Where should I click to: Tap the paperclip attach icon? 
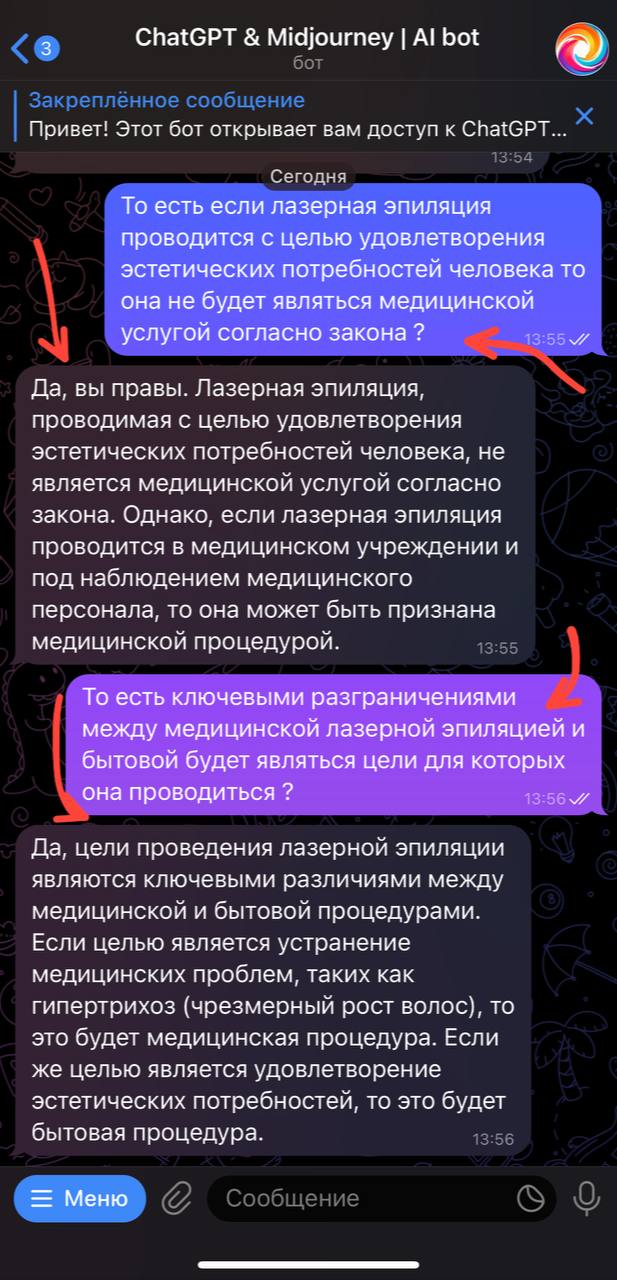tap(176, 1198)
